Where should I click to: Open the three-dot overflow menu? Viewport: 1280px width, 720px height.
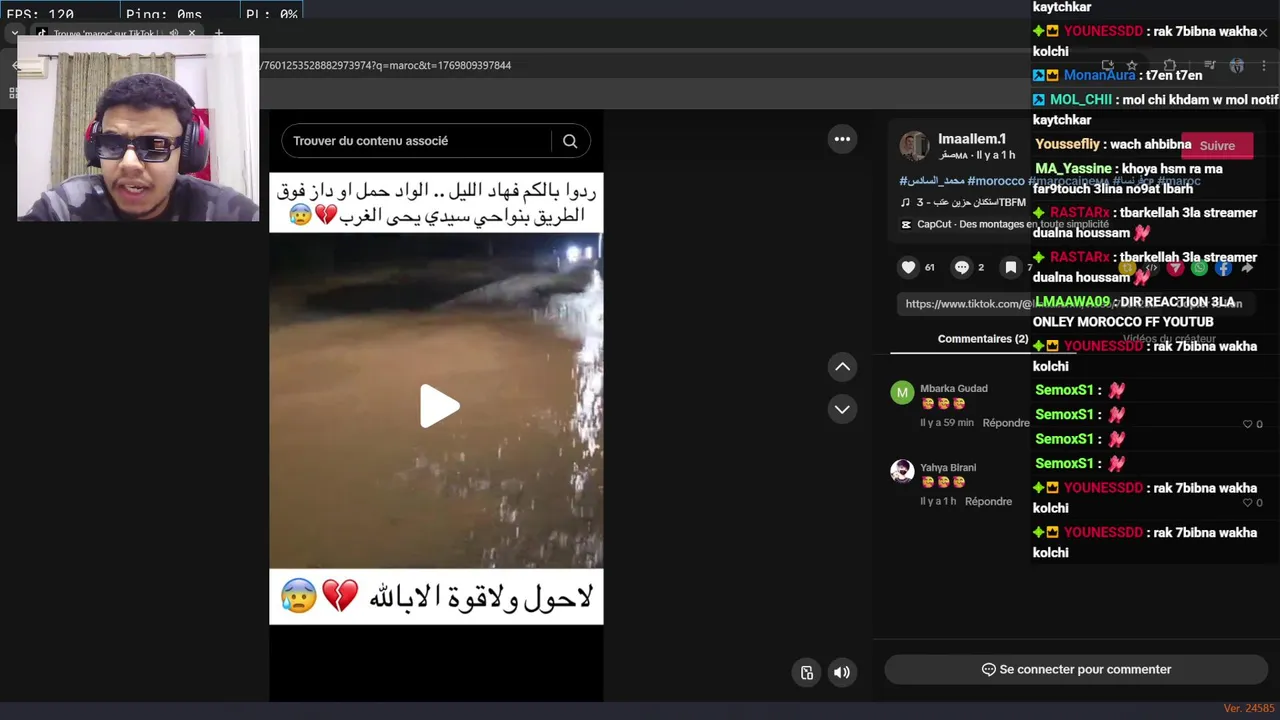pos(842,139)
